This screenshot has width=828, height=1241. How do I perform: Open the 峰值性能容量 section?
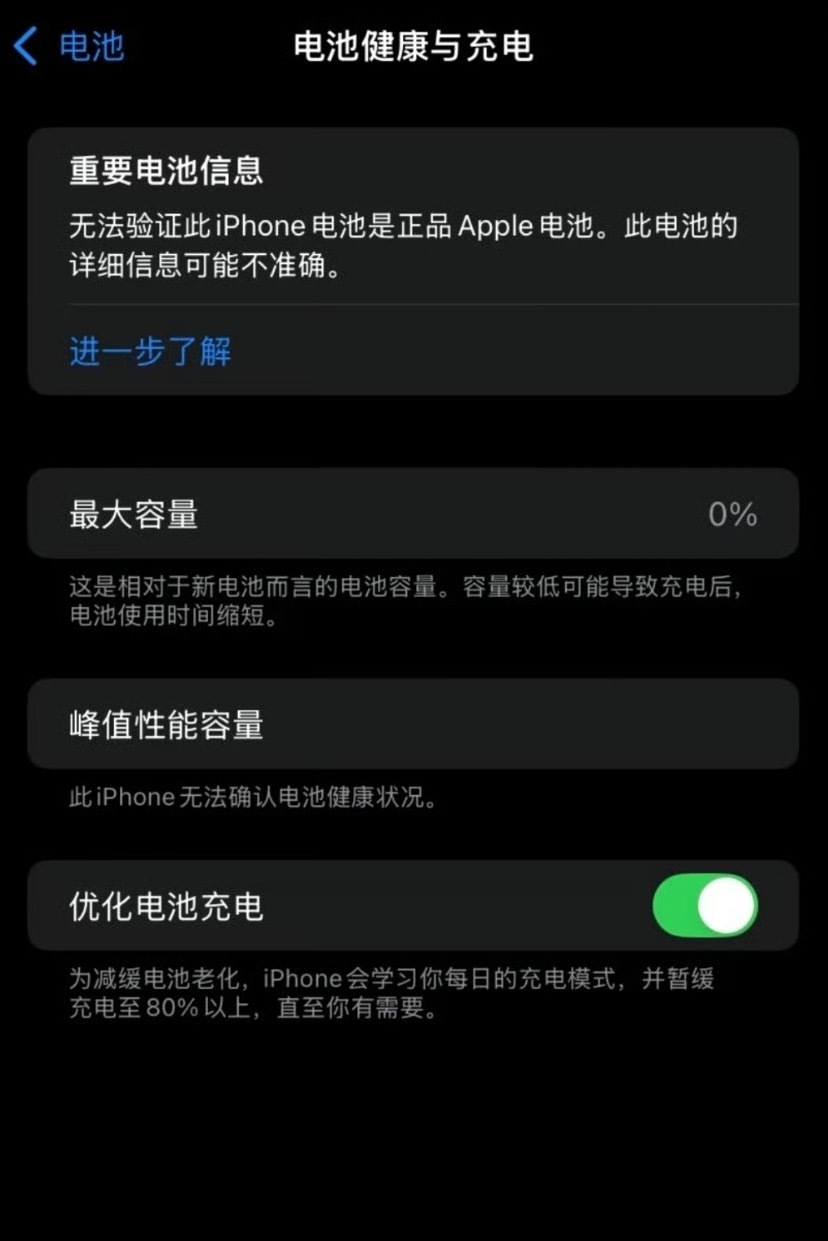(414, 724)
